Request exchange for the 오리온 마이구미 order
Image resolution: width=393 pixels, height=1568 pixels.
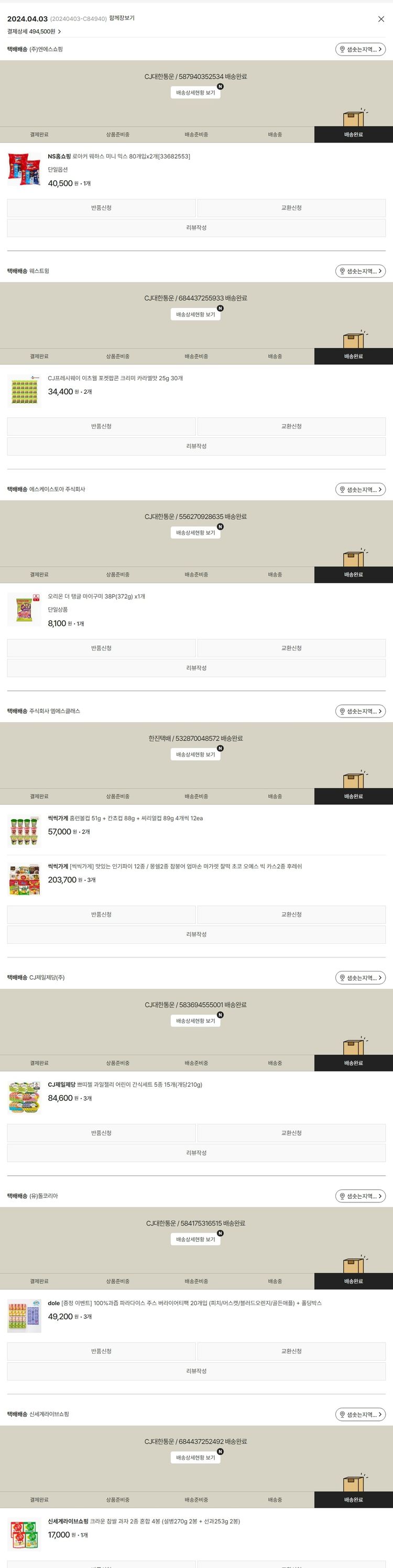291,648
